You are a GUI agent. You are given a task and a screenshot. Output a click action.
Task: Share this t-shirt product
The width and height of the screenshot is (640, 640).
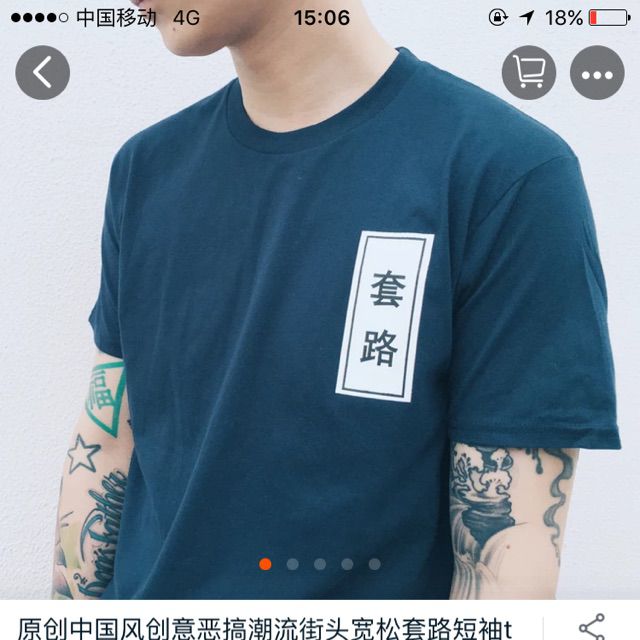point(592,626)
